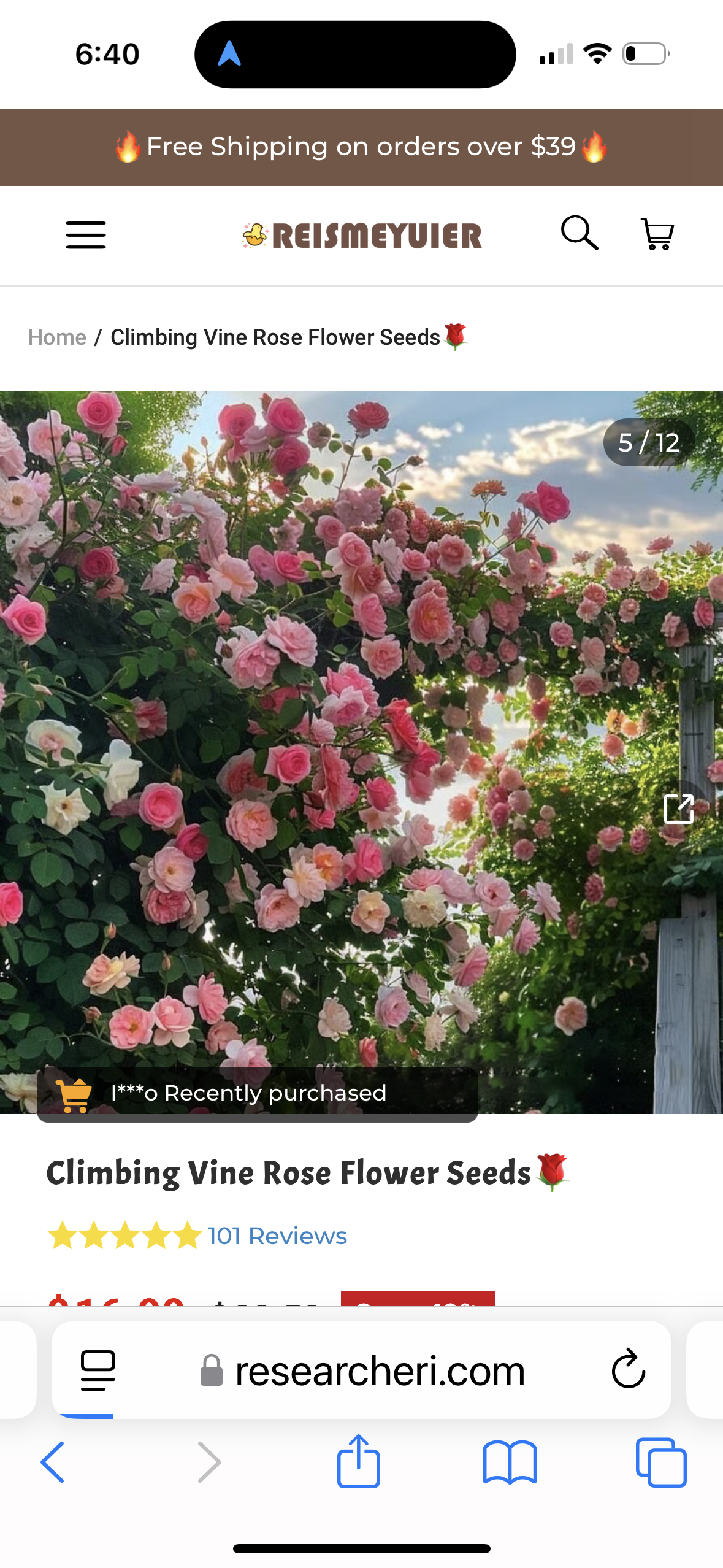This screenshot has height=1568, width=723.
Task: Show all open Safari tabs
Action: tap(660, 1462)
